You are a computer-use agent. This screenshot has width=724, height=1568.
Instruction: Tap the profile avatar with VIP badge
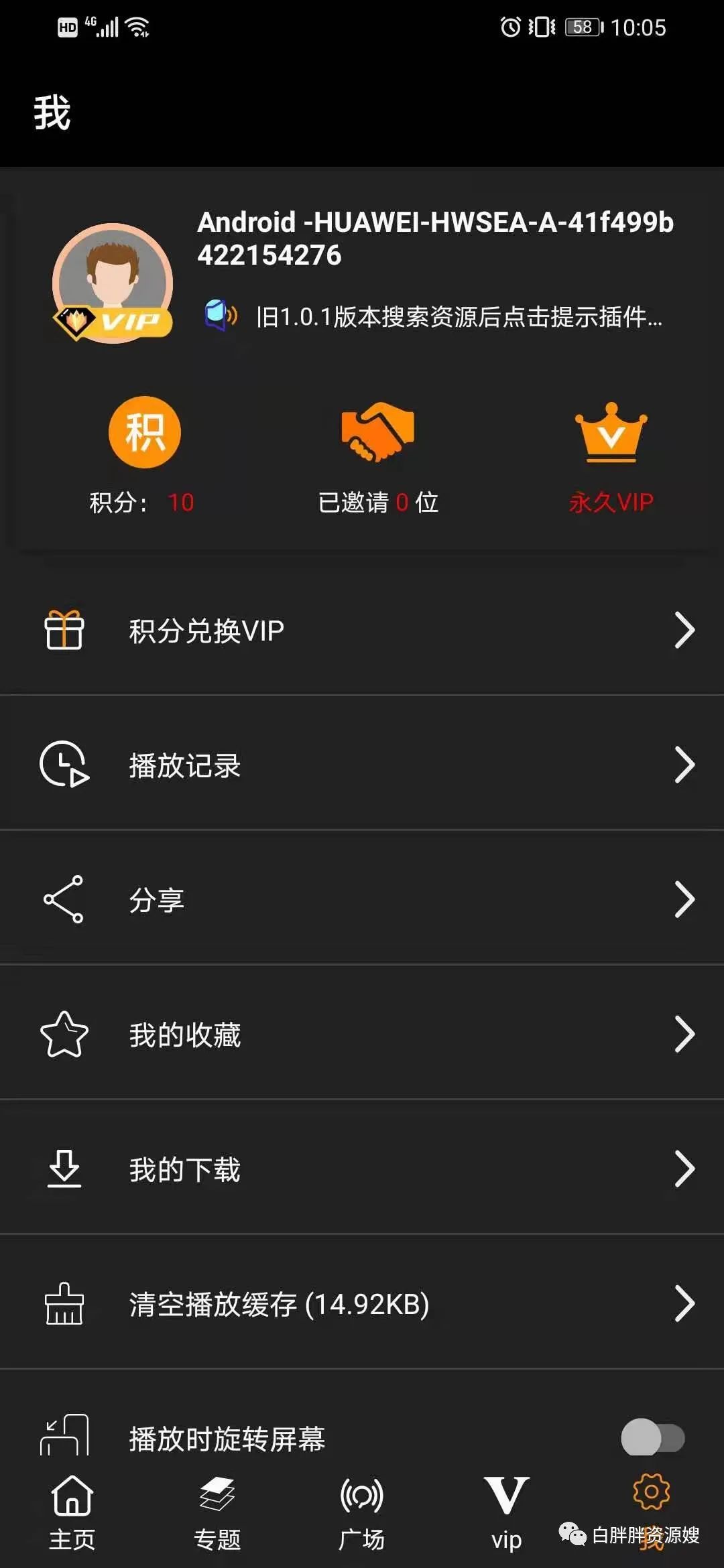click(113, 283)
